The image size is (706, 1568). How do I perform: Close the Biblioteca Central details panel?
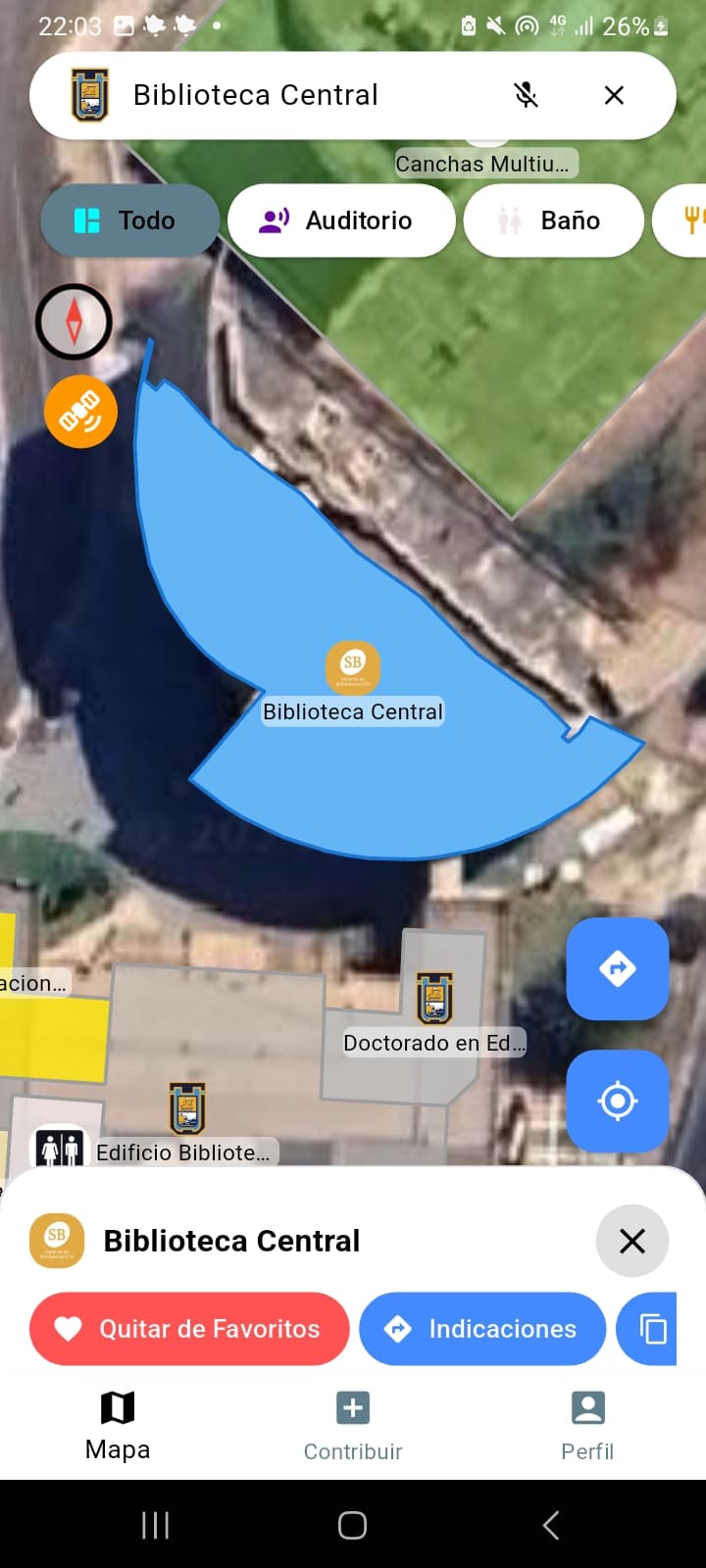pos(632,1241)
